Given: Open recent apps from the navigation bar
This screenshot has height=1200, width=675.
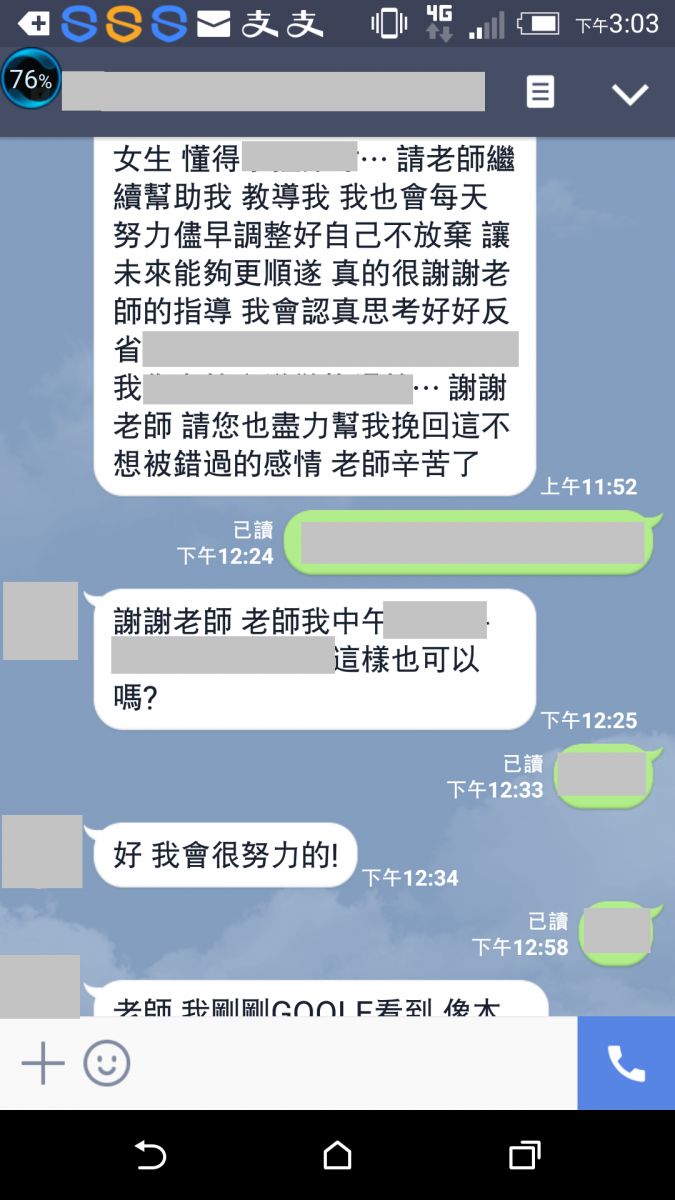Looking at the screenshot, I should (x=525, y=1155).
